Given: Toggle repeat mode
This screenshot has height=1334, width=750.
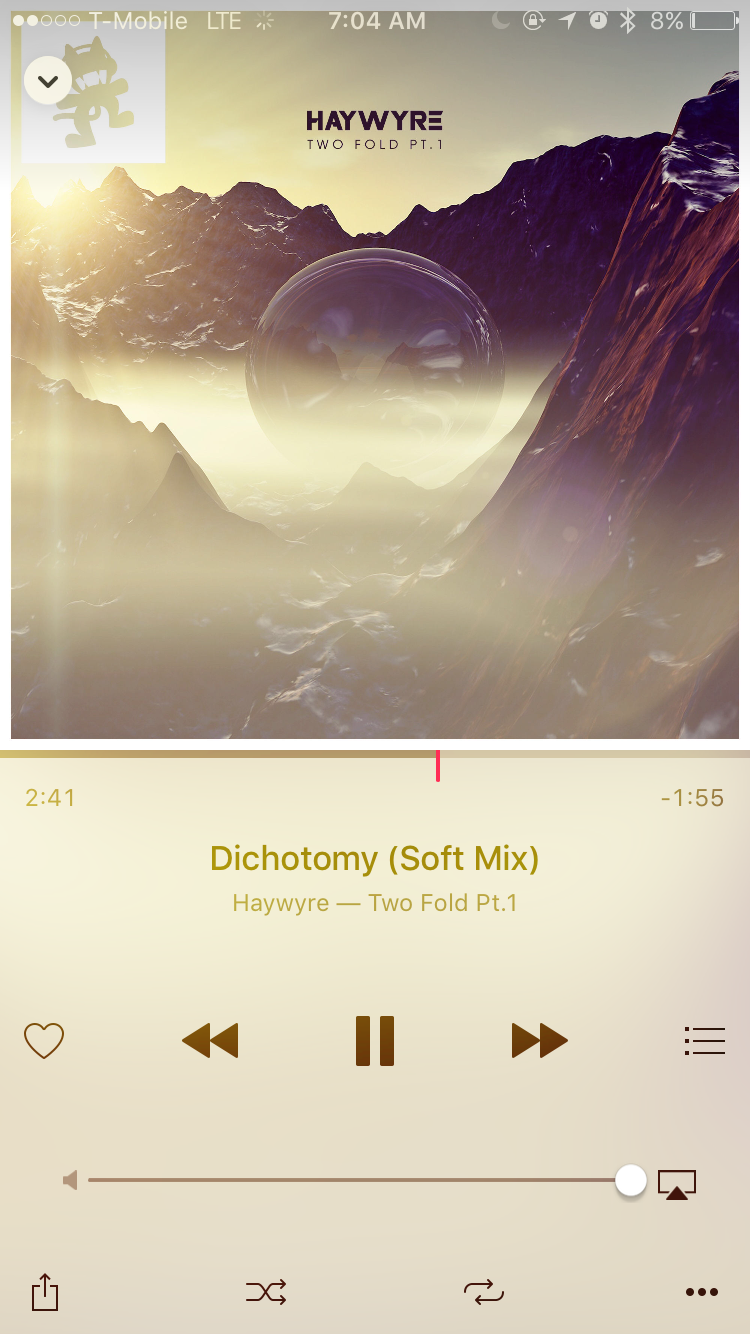Looking at the screenshot, I should [484, 1292].
